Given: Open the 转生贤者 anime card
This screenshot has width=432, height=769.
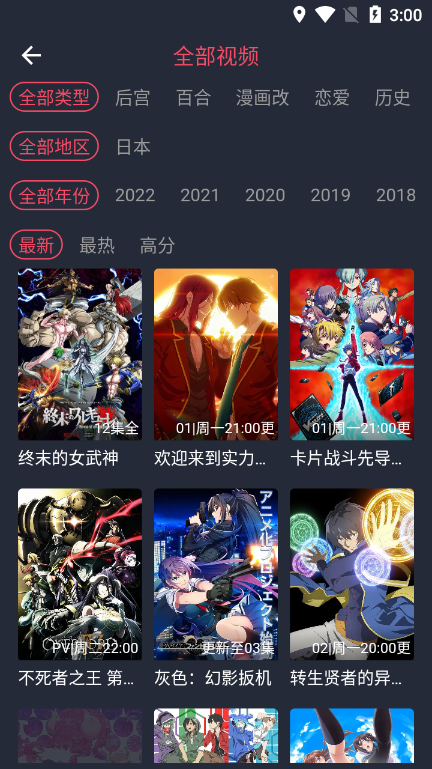Looking at the screenshot, I should click(x=352, y=588).
